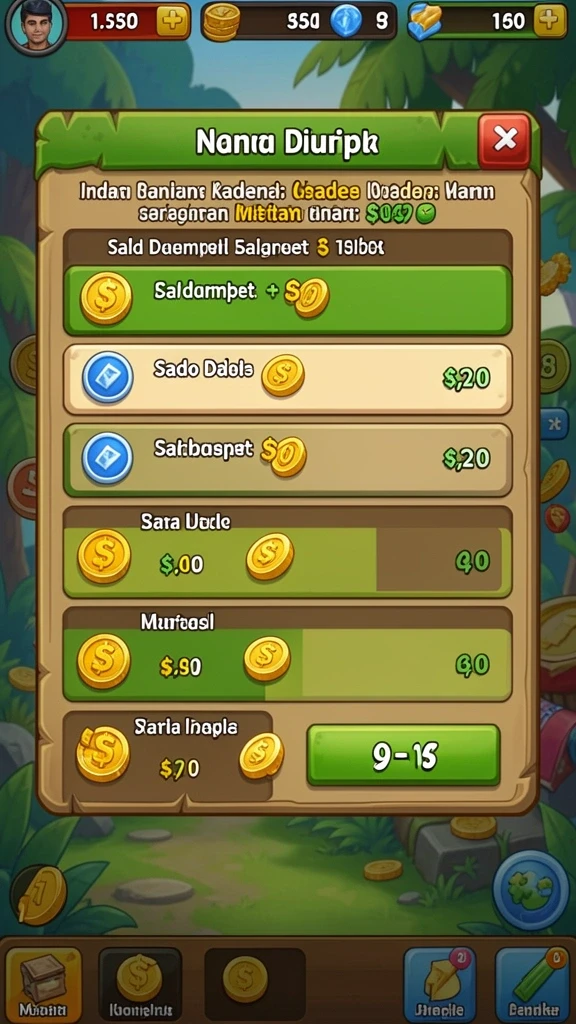Select the Sara Uucle row

pos(287,552)
